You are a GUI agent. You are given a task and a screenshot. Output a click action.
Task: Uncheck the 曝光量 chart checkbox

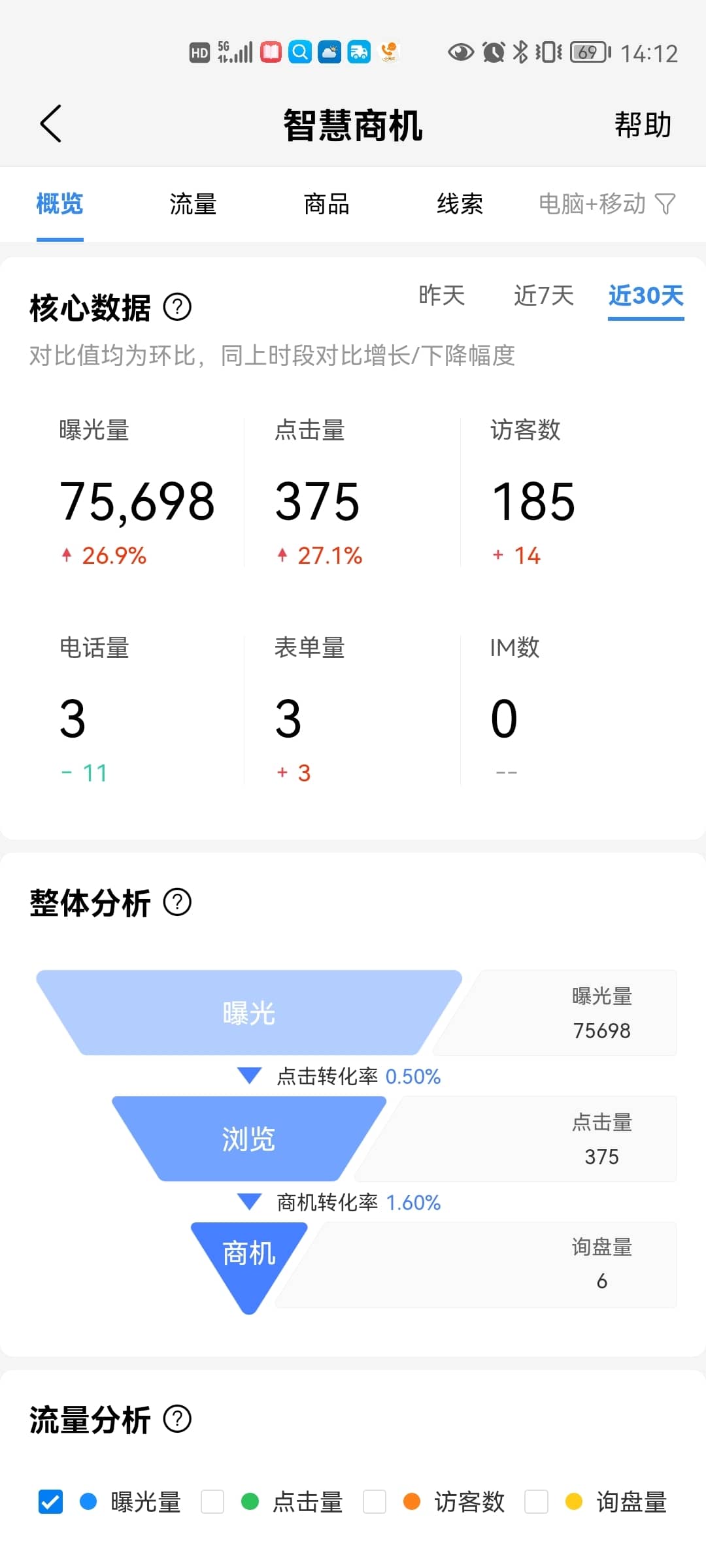(51, 1502)
